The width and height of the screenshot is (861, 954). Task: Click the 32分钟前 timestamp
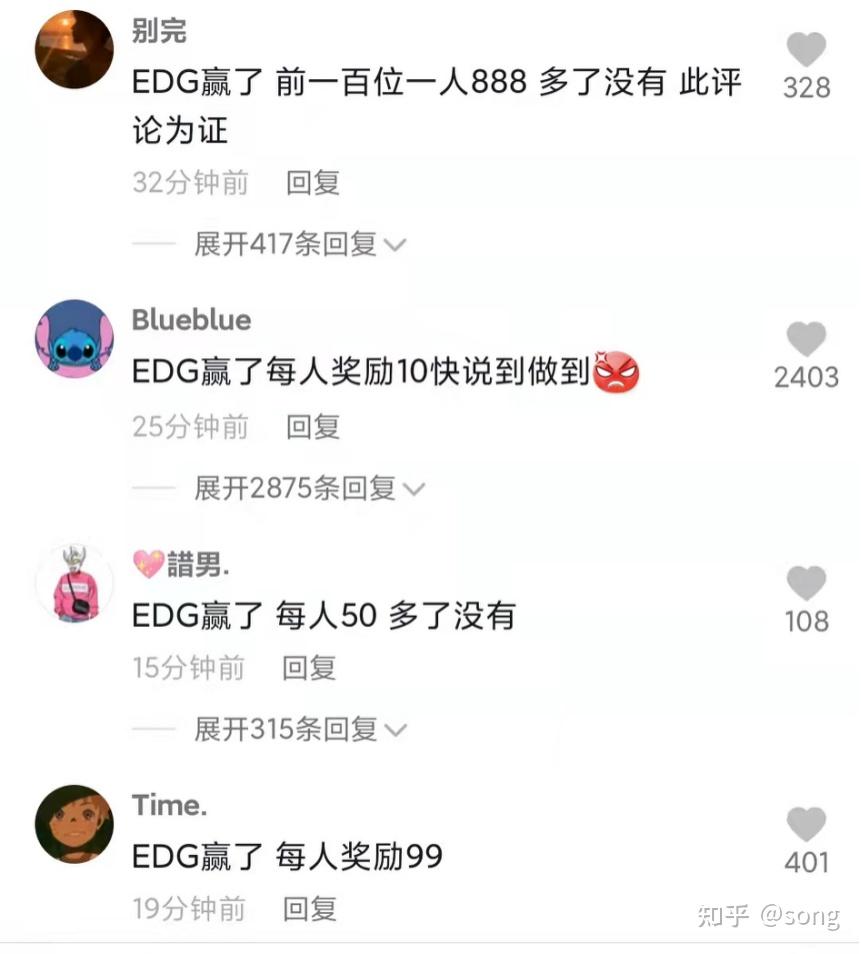click(190, 183)
